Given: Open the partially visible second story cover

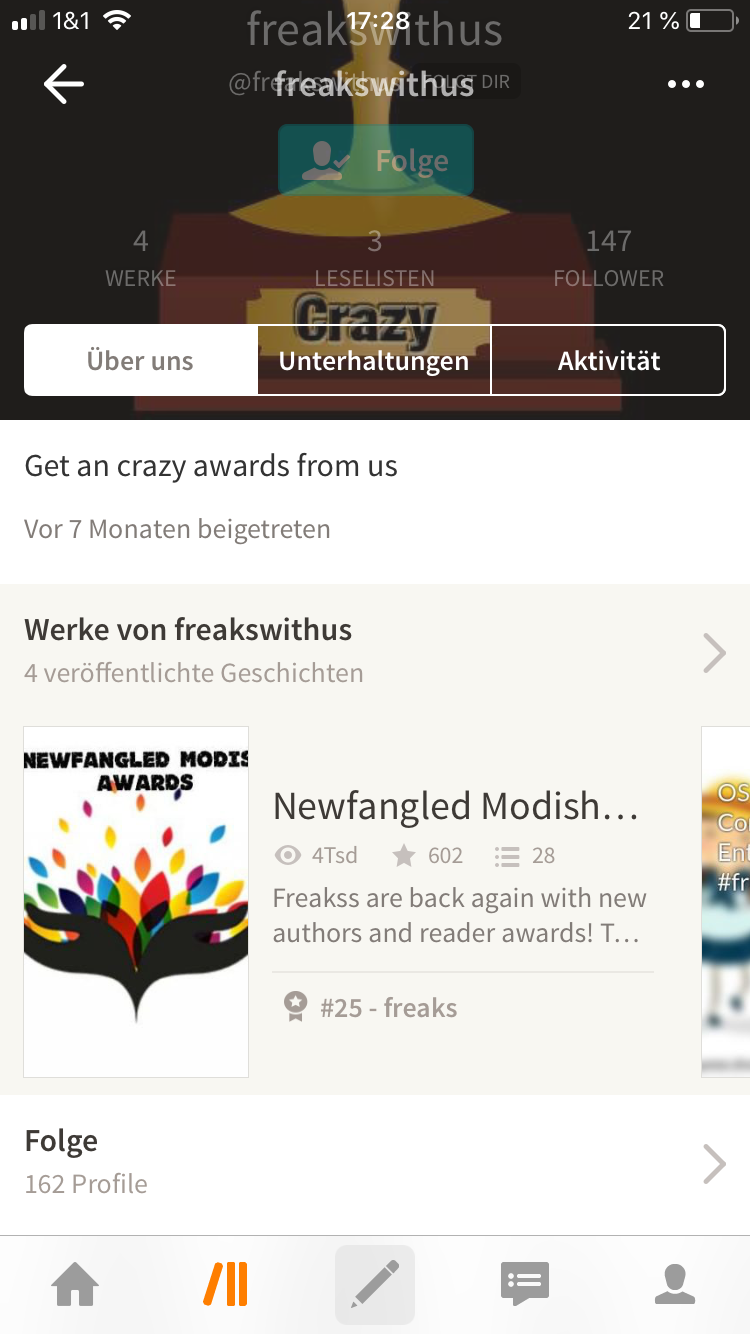Looking at the screenshot, I should coord(726,902).
